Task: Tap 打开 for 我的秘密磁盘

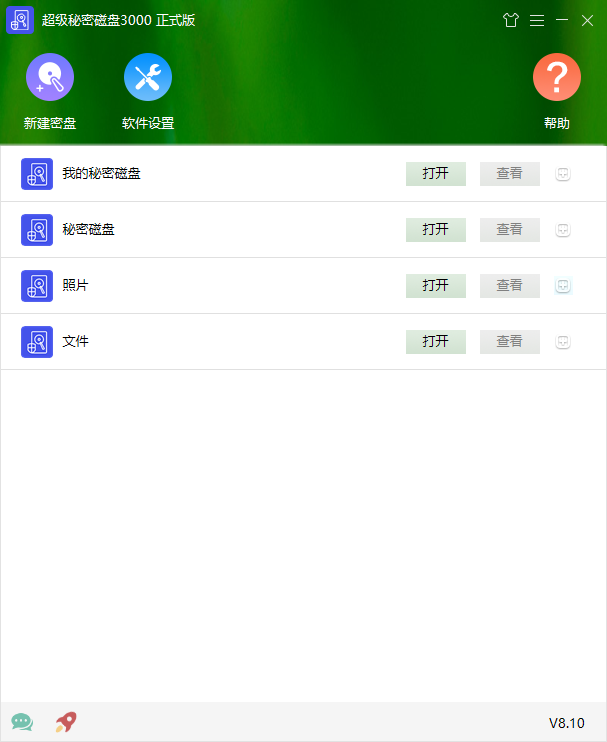Action: [435, 174]
